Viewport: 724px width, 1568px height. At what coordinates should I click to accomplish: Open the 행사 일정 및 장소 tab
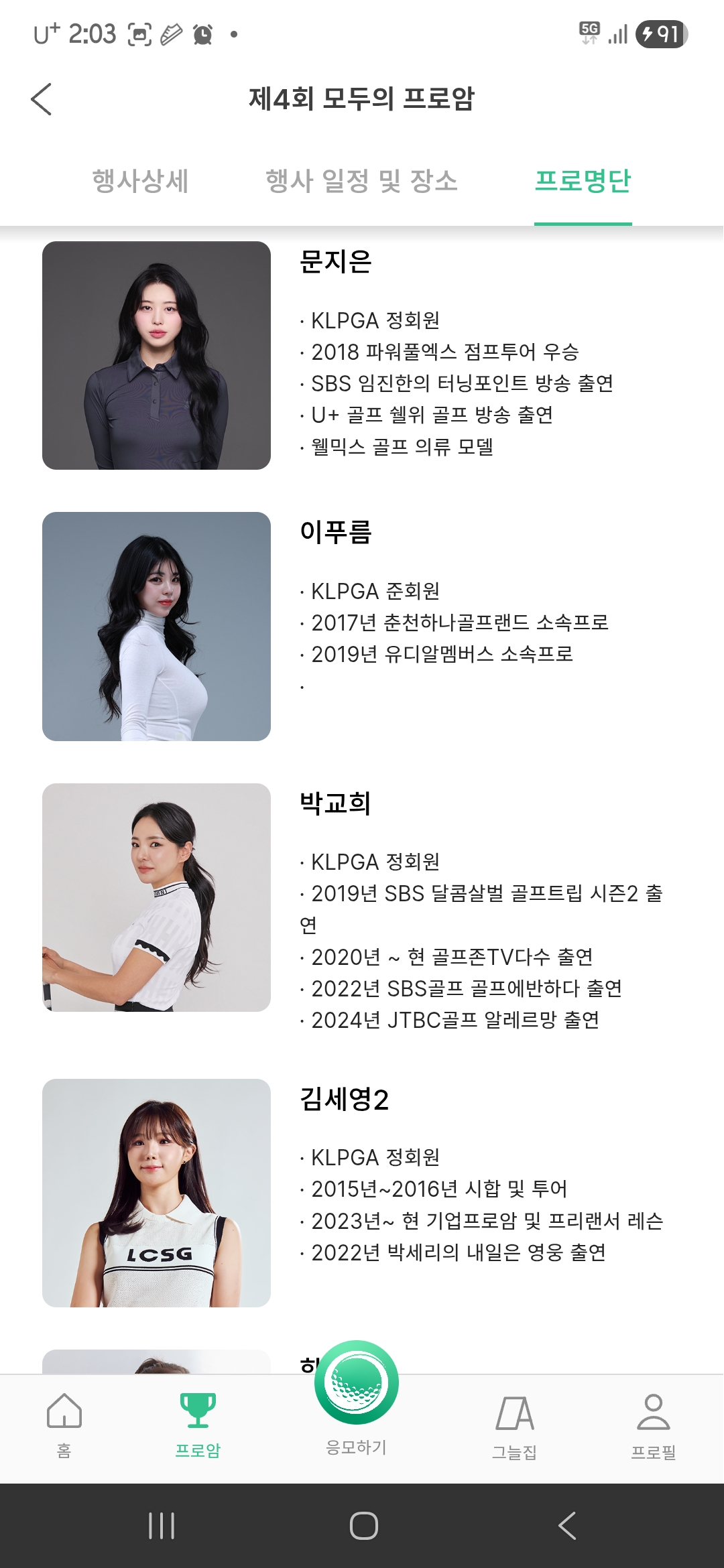tap(361, 181)
